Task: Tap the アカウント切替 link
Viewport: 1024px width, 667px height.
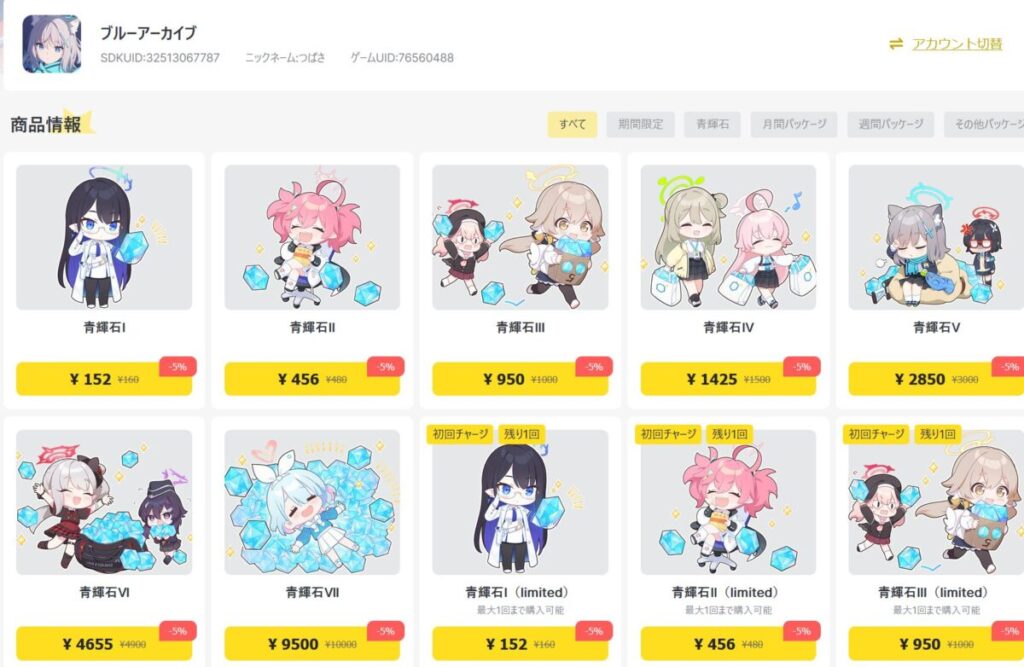Action: pyautogui.click(x=956, y=44)
